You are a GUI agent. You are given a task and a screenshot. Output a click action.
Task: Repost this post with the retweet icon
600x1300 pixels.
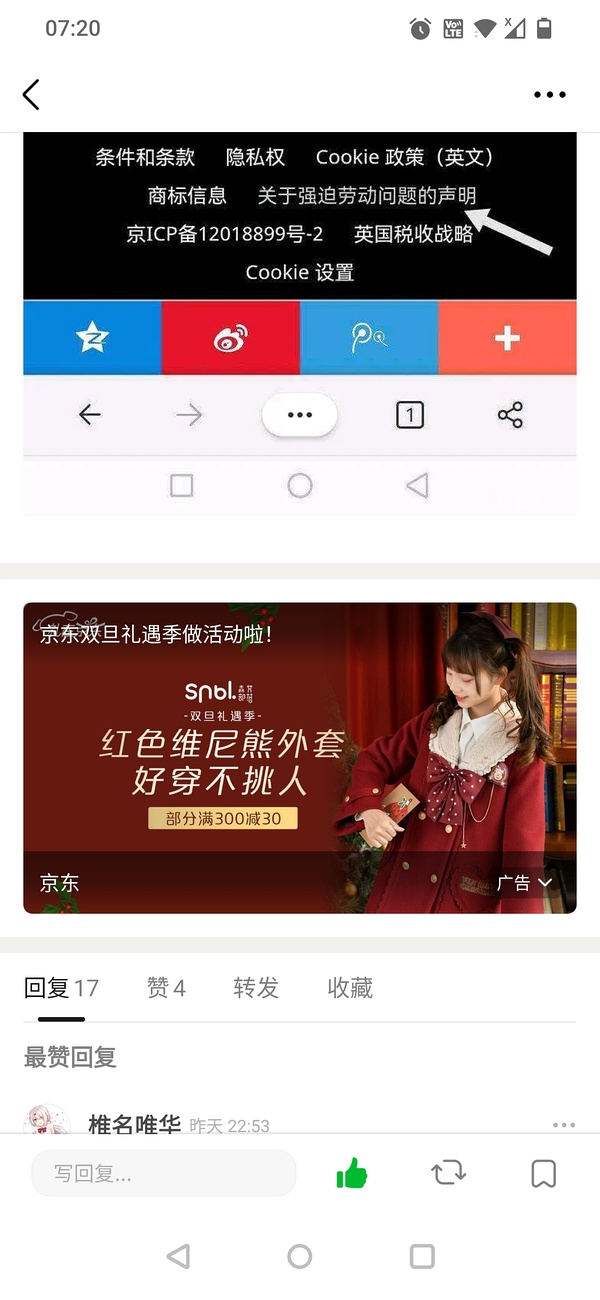449,1173
